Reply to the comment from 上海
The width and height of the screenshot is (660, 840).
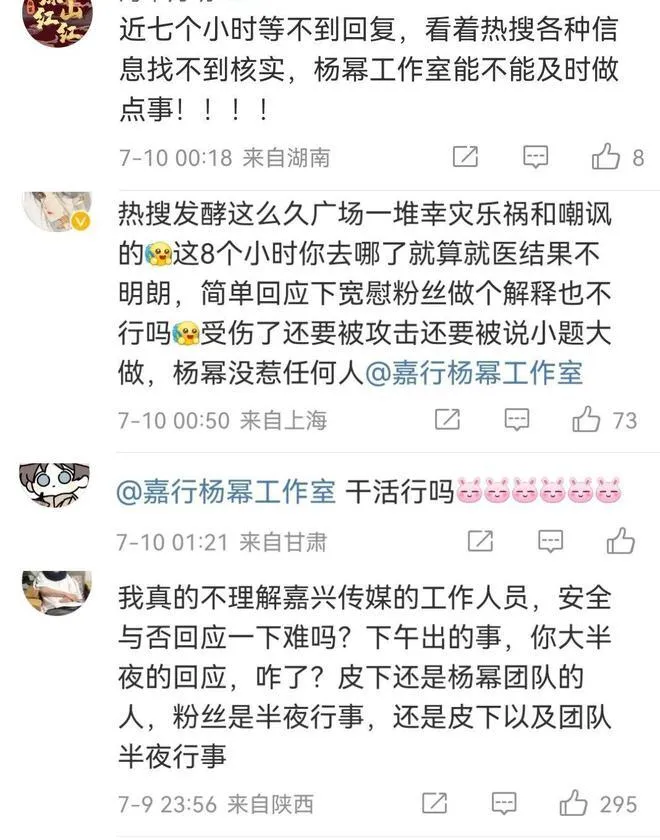click(517, 419)
